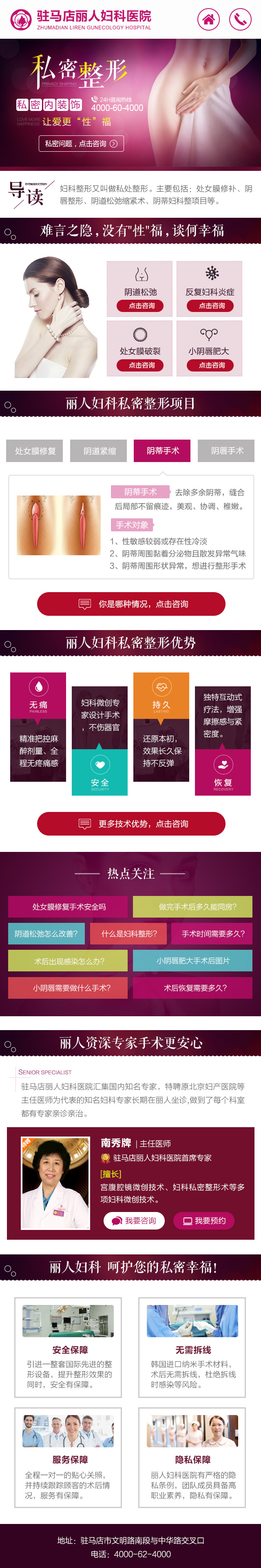Screen dimensions: 261x1568
Task: Tap 我要预约 to book doctor 南秀牌
Action: point(204,1221)
